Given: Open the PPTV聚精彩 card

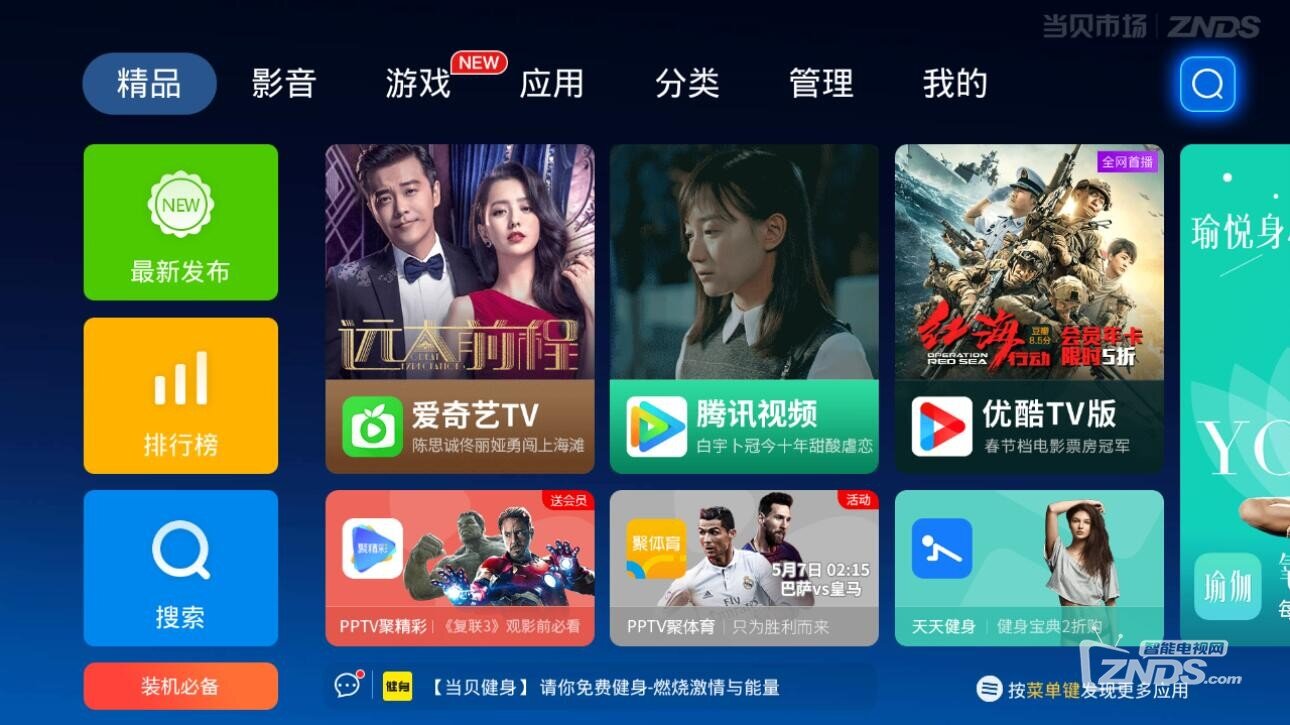Looking at the screenshot, I should pyautogui.click(x=459, y=567).
